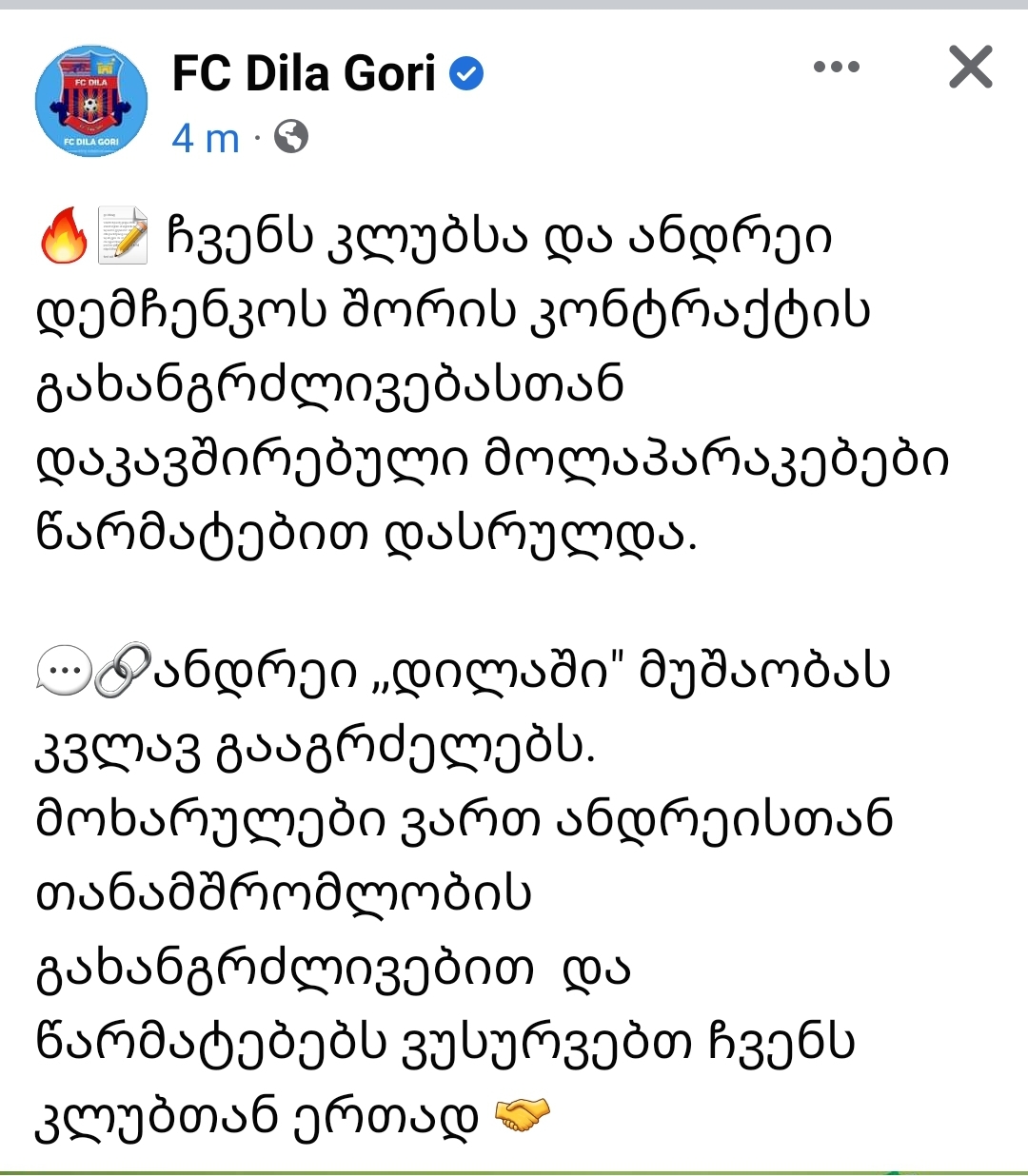Open the three-dot post options menu
The width and height of the screenshot is (1028, 1176).
pos(837,68)
